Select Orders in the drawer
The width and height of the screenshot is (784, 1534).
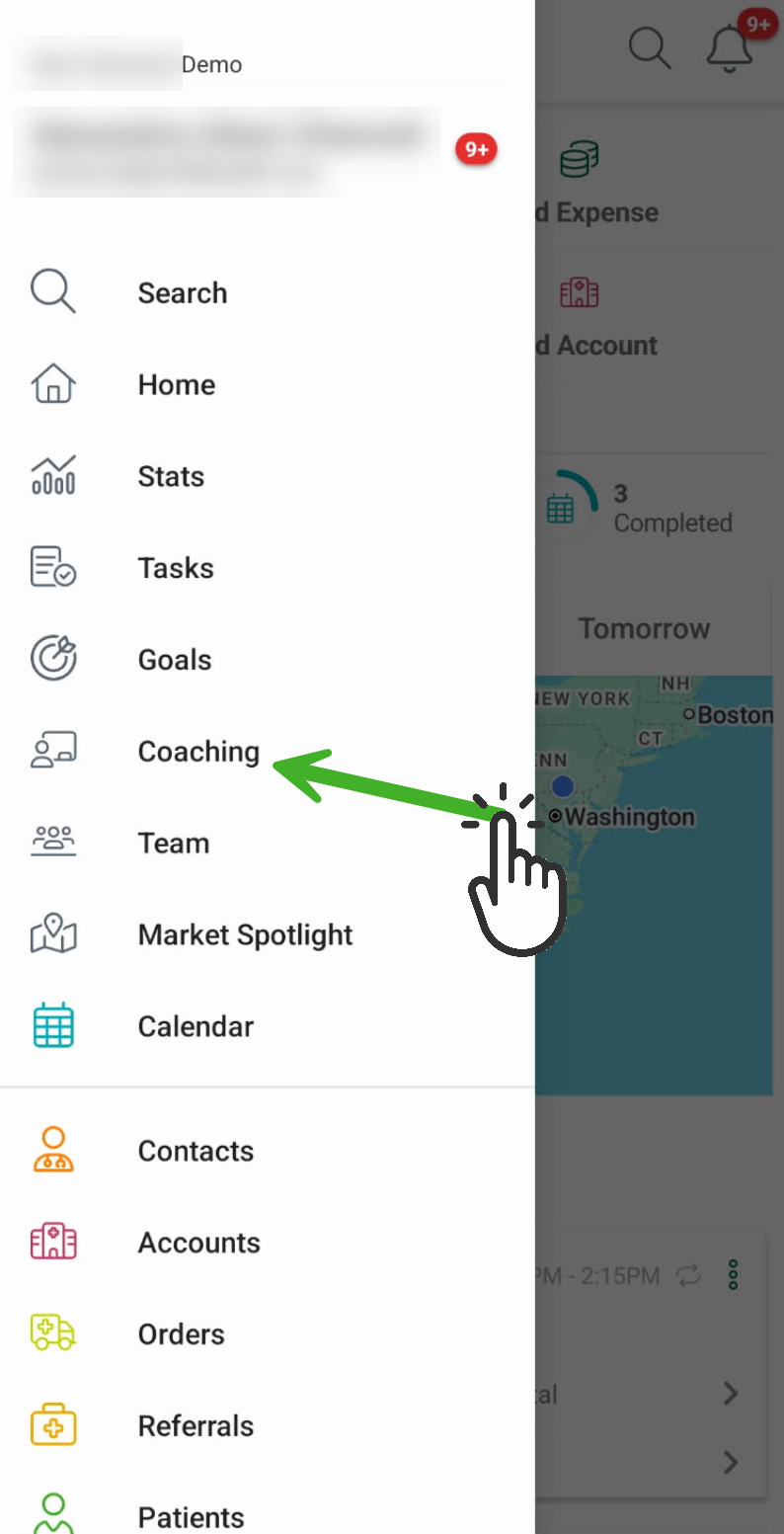click(267, 1335)
